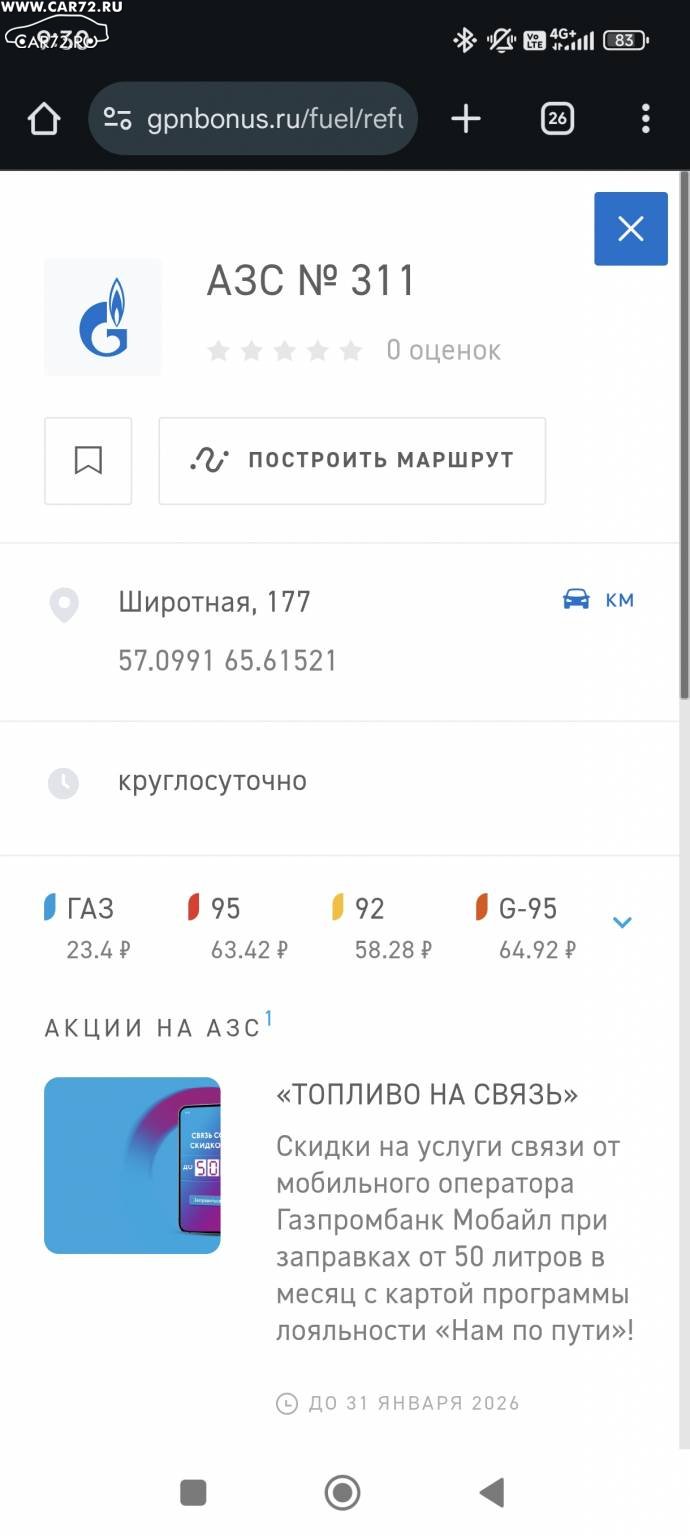Image resolution: width=690 pixels, height=1536 pixels.
Task: Tap the car distance КМ link
Action: [599, 600]
